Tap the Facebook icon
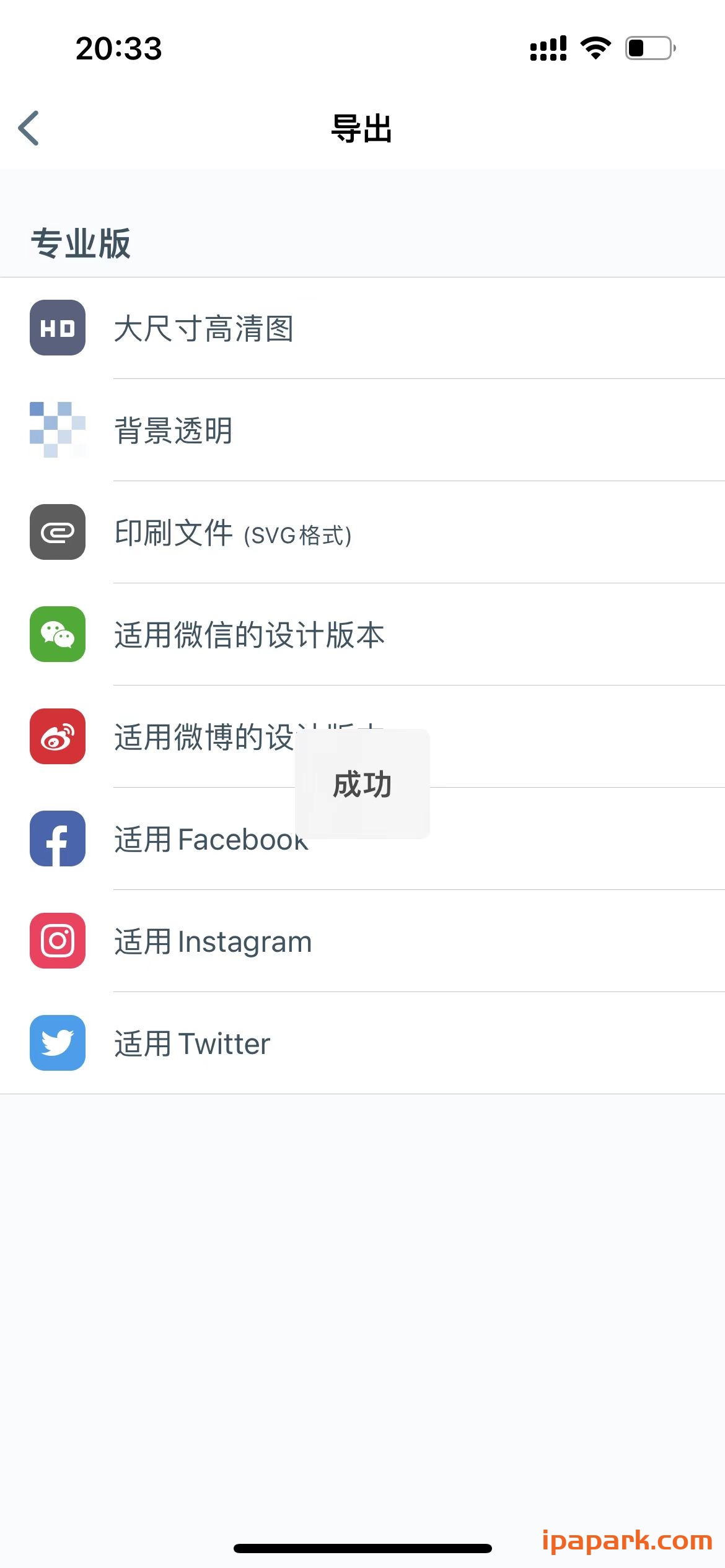725x1568 pixels. [x=57, y=840]
